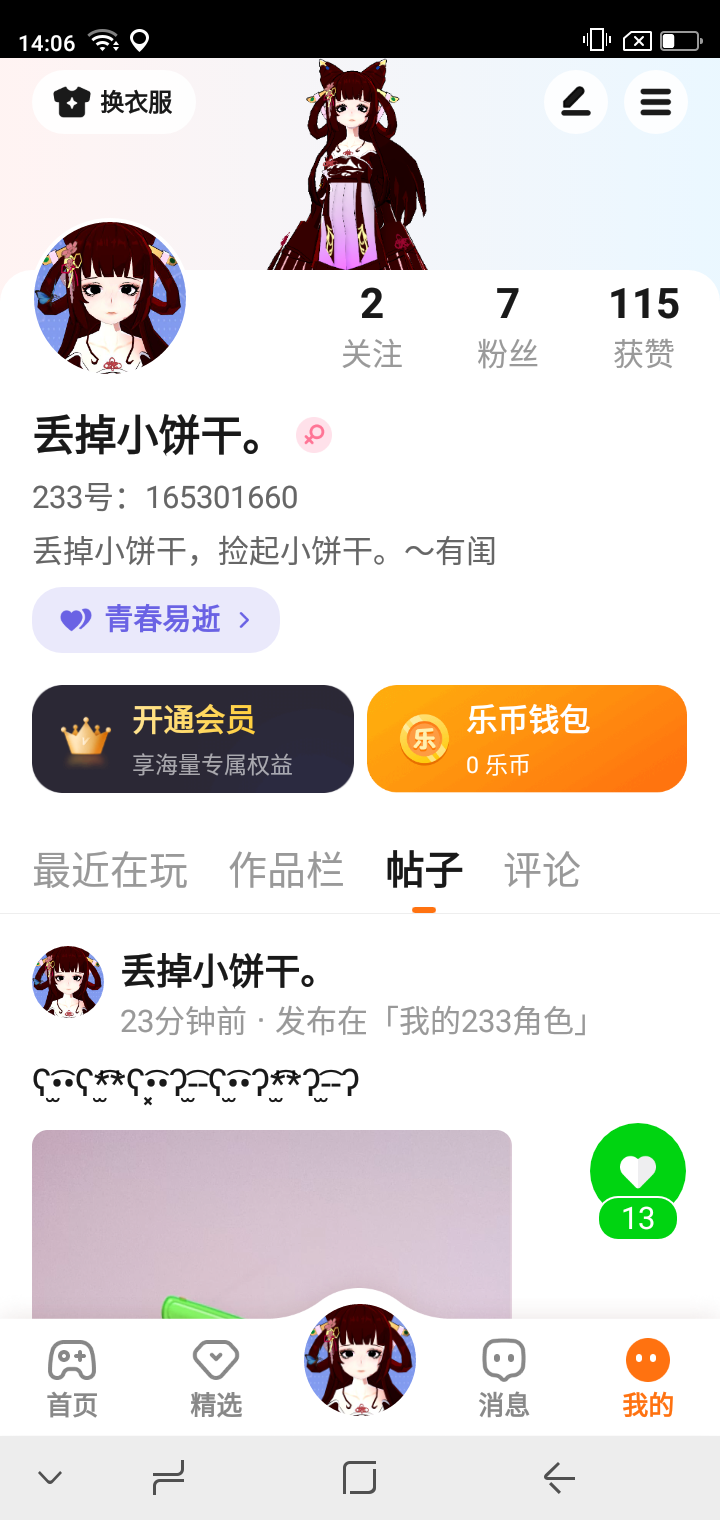This screenshot has height=1520, width=720.
Task: Switch to the 最近在玩 tab
Action: (x=110, y=870)
